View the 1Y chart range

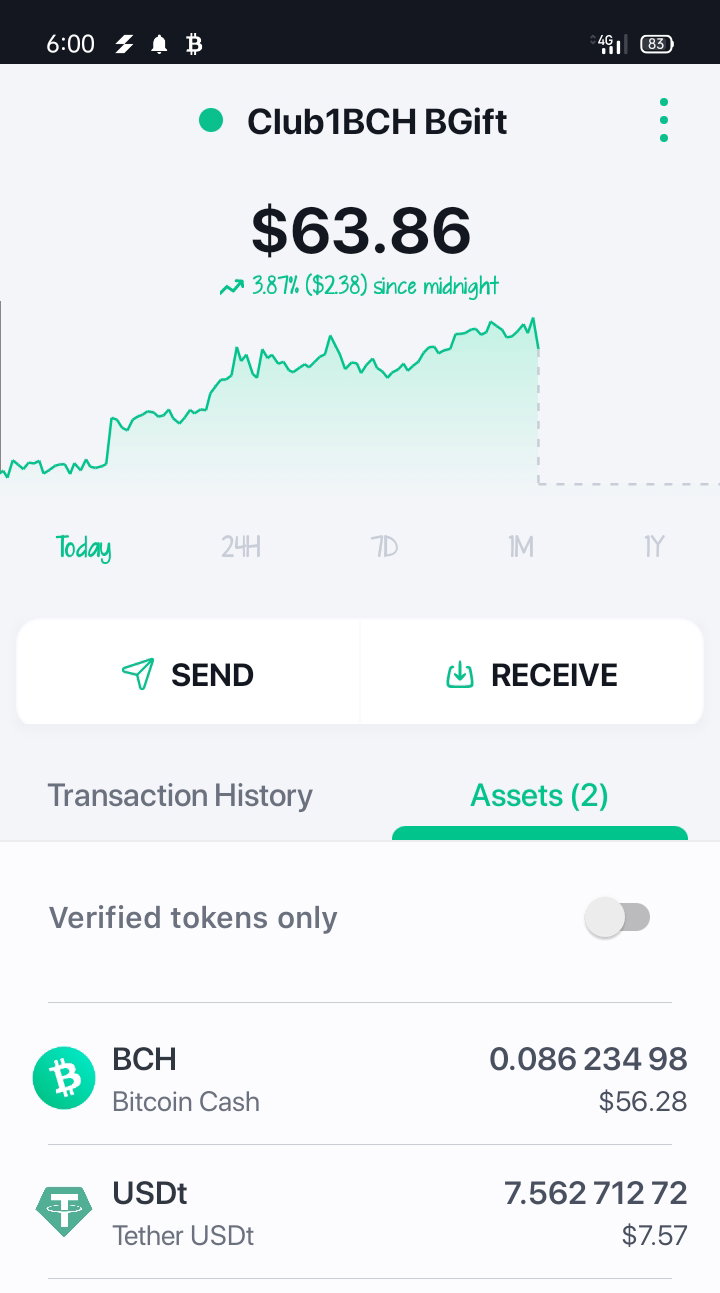pos(654,547)
